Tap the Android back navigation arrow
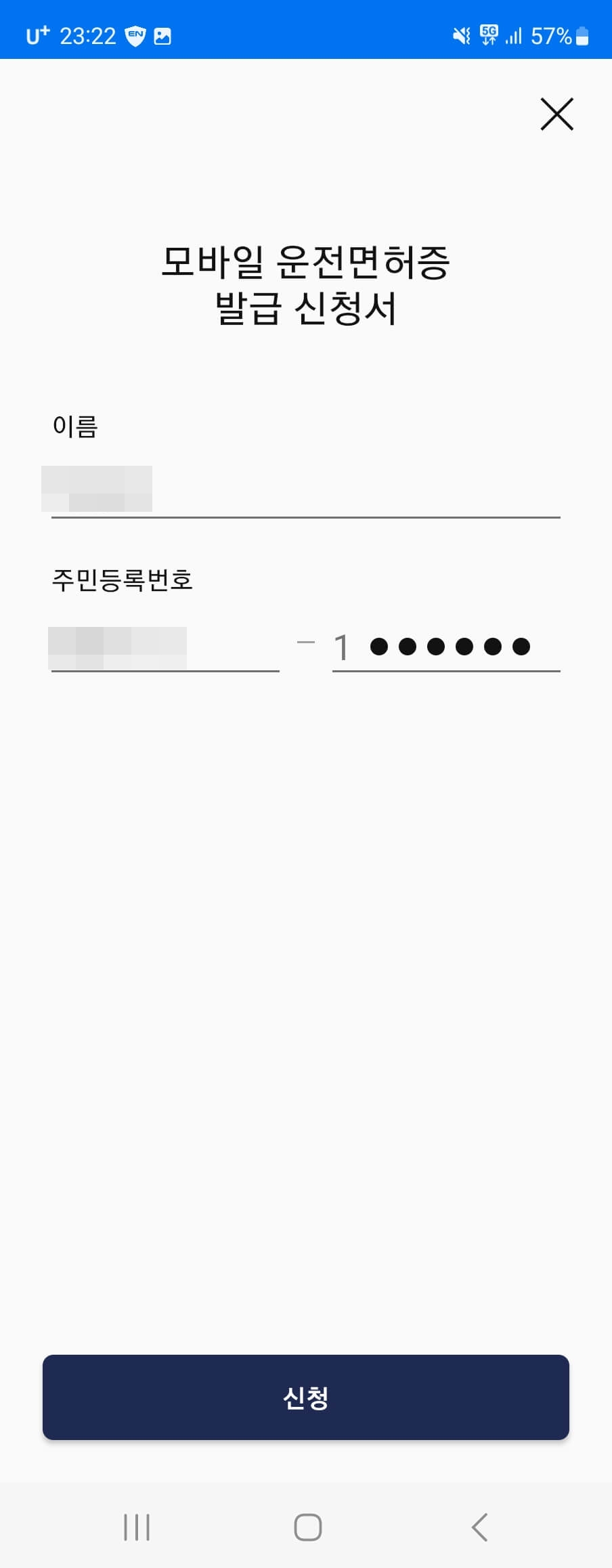The image size is (612, 1568). coord(478,1527)
